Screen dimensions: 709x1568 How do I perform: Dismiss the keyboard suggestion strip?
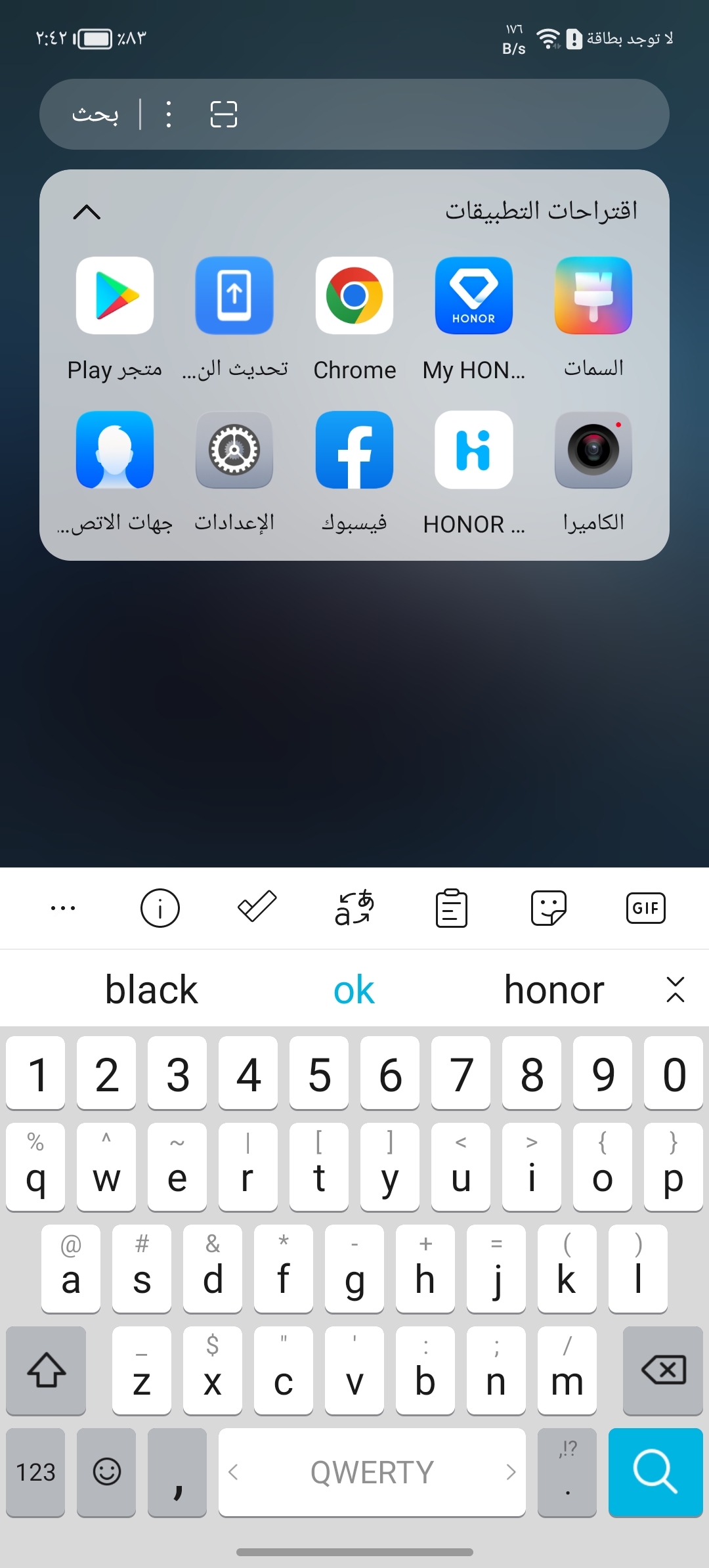point(676,990)
